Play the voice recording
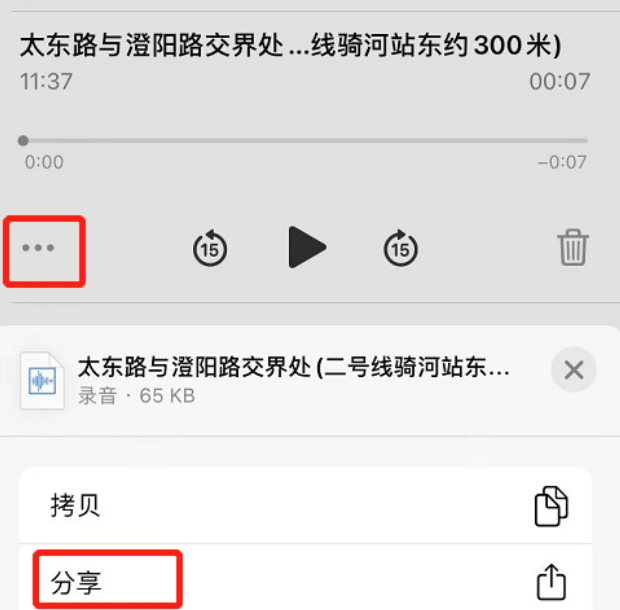 (x=306, y=247)
